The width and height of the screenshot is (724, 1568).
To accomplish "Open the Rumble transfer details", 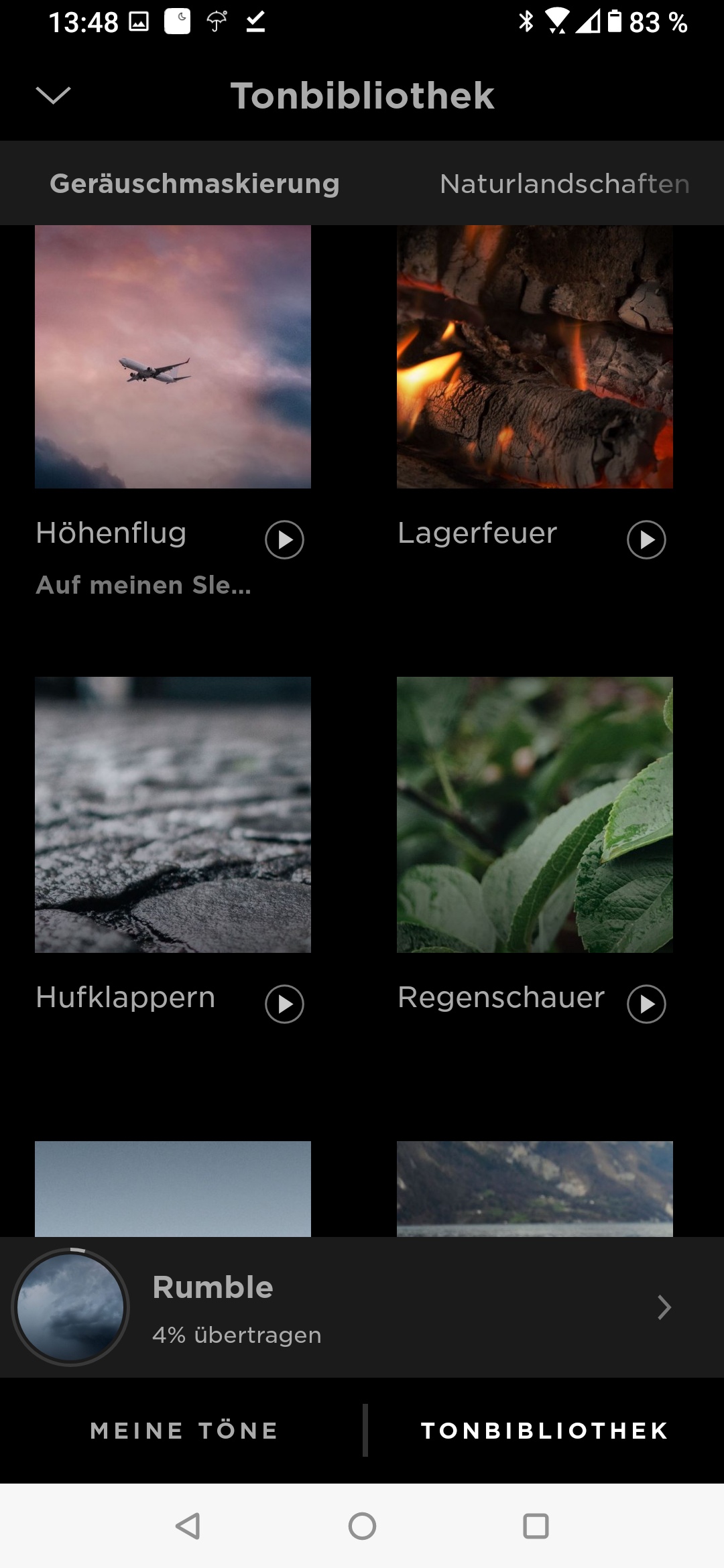I will pyautogui.click(x=664, y=1307).
